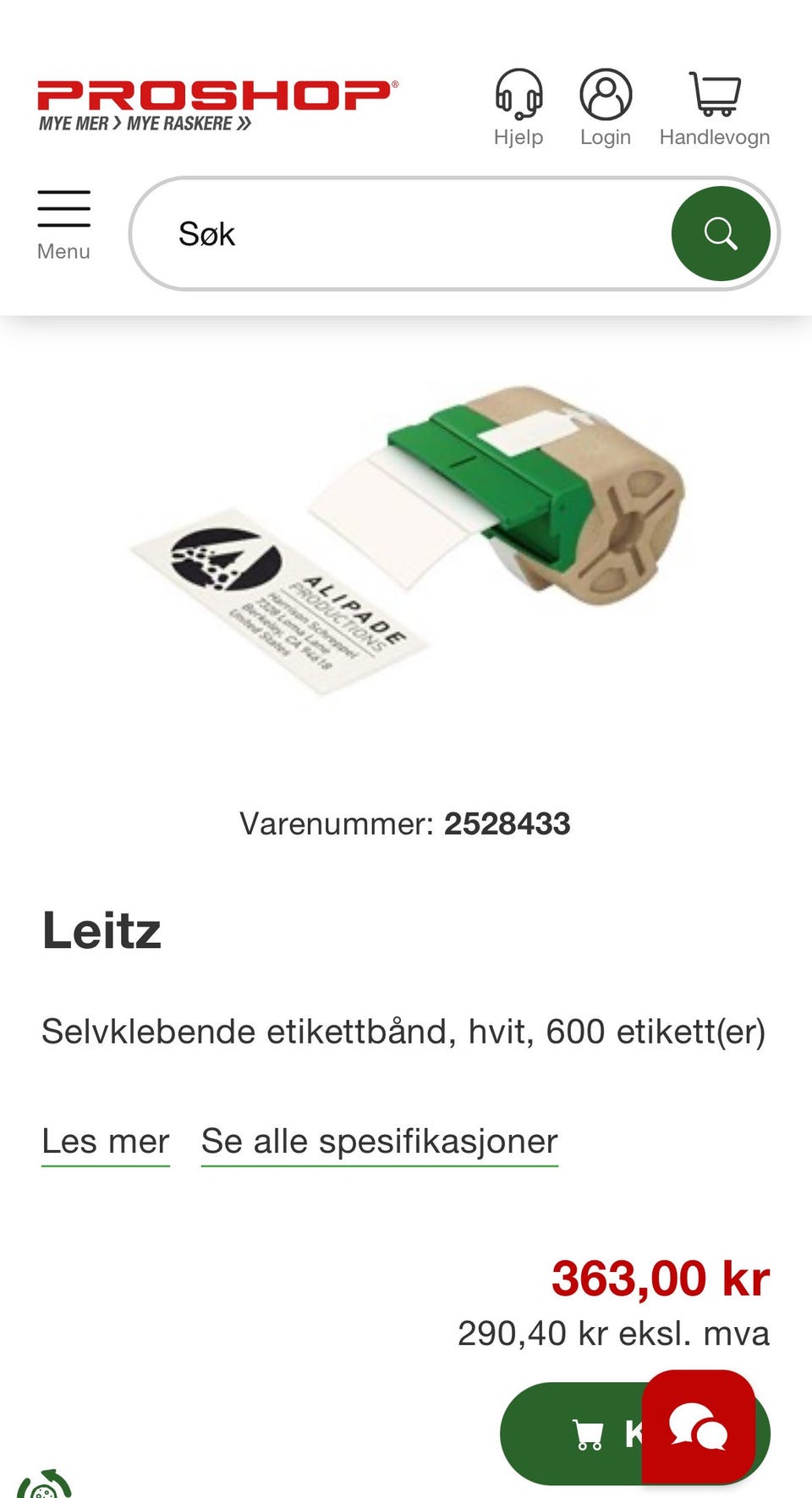Click the Leitz label cartridge product image
The width and height of the screenshot is (812, 1498).
(406, 550)
